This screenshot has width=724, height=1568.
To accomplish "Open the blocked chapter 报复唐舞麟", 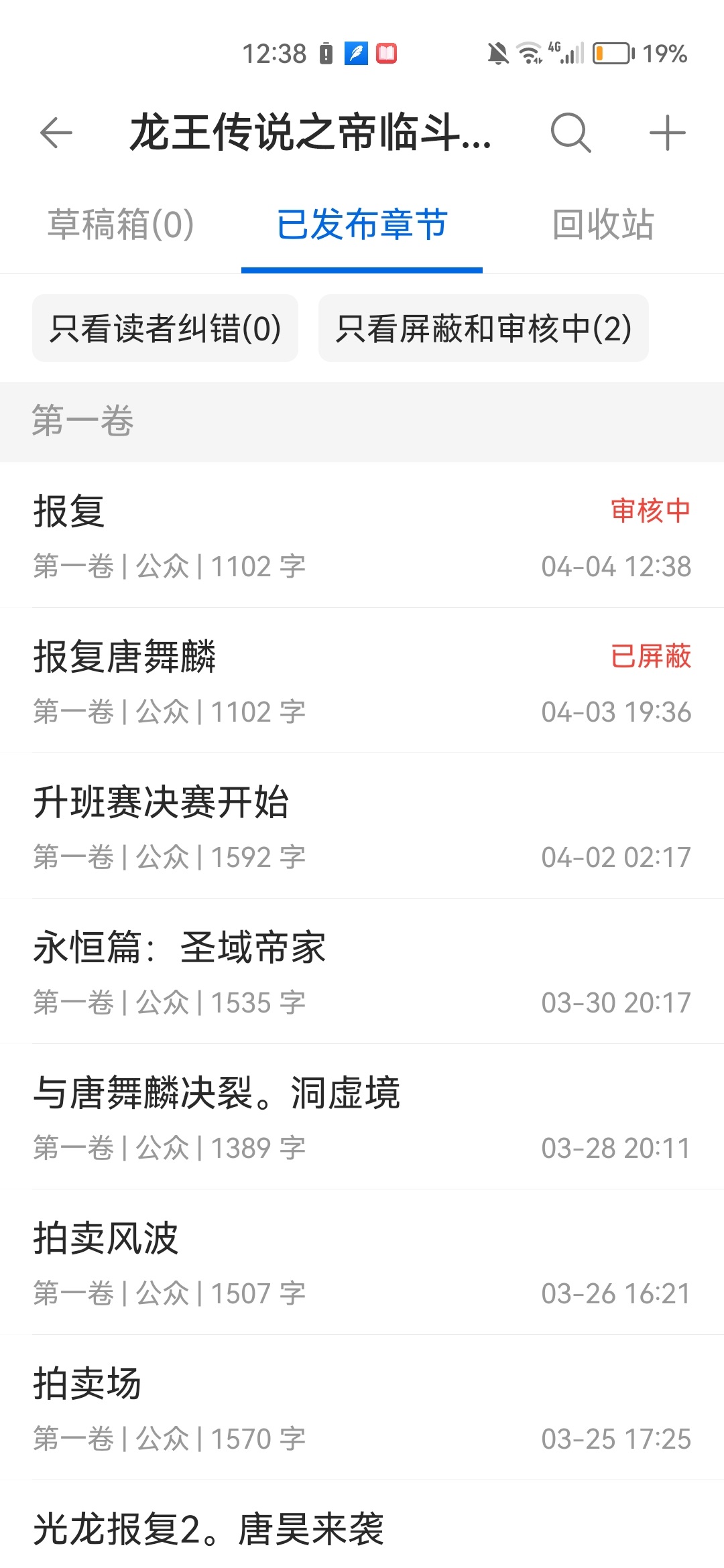I will pyautogui.click(x=362, y=681).
